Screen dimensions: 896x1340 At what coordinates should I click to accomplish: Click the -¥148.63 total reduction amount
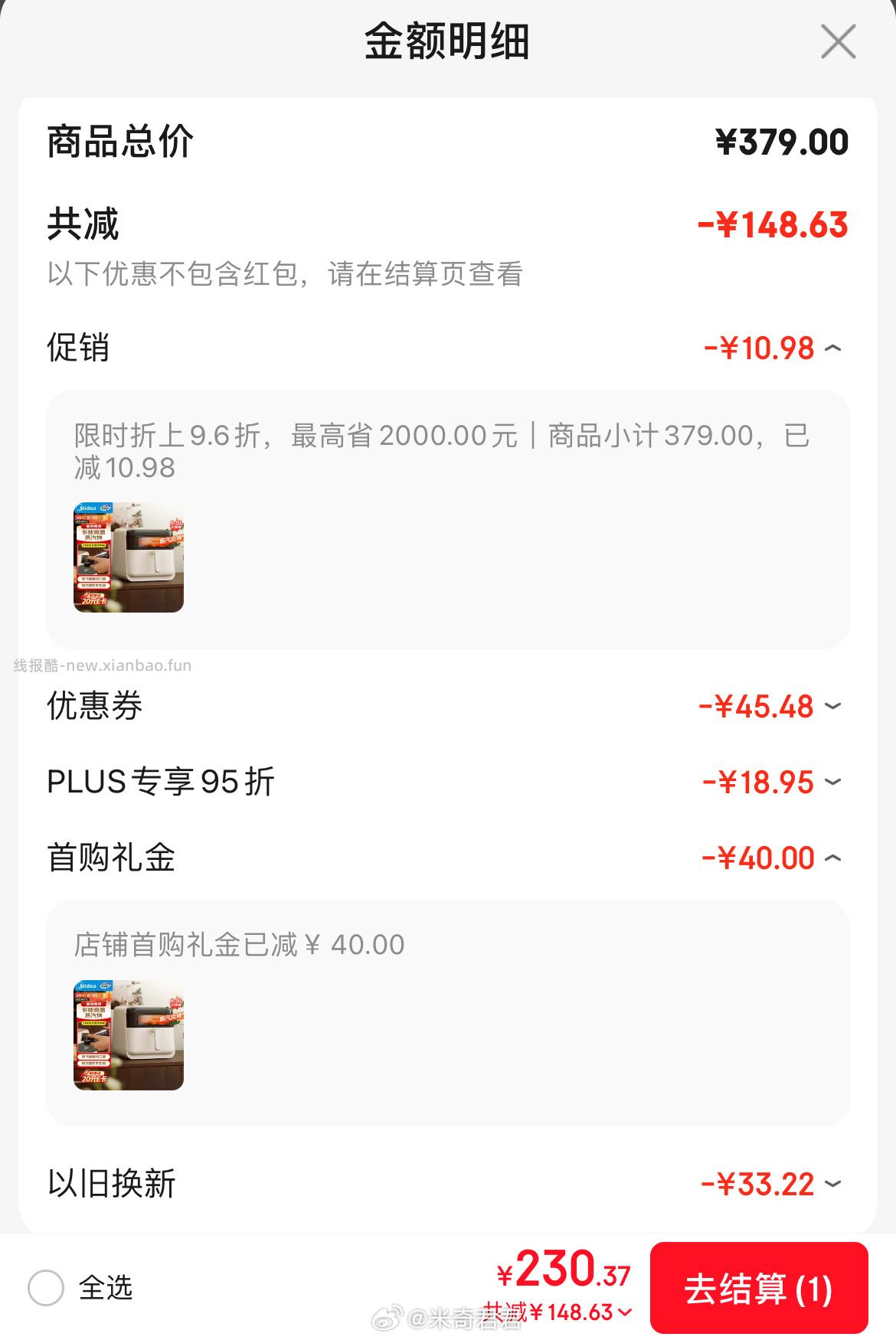[x=773, y=224]
